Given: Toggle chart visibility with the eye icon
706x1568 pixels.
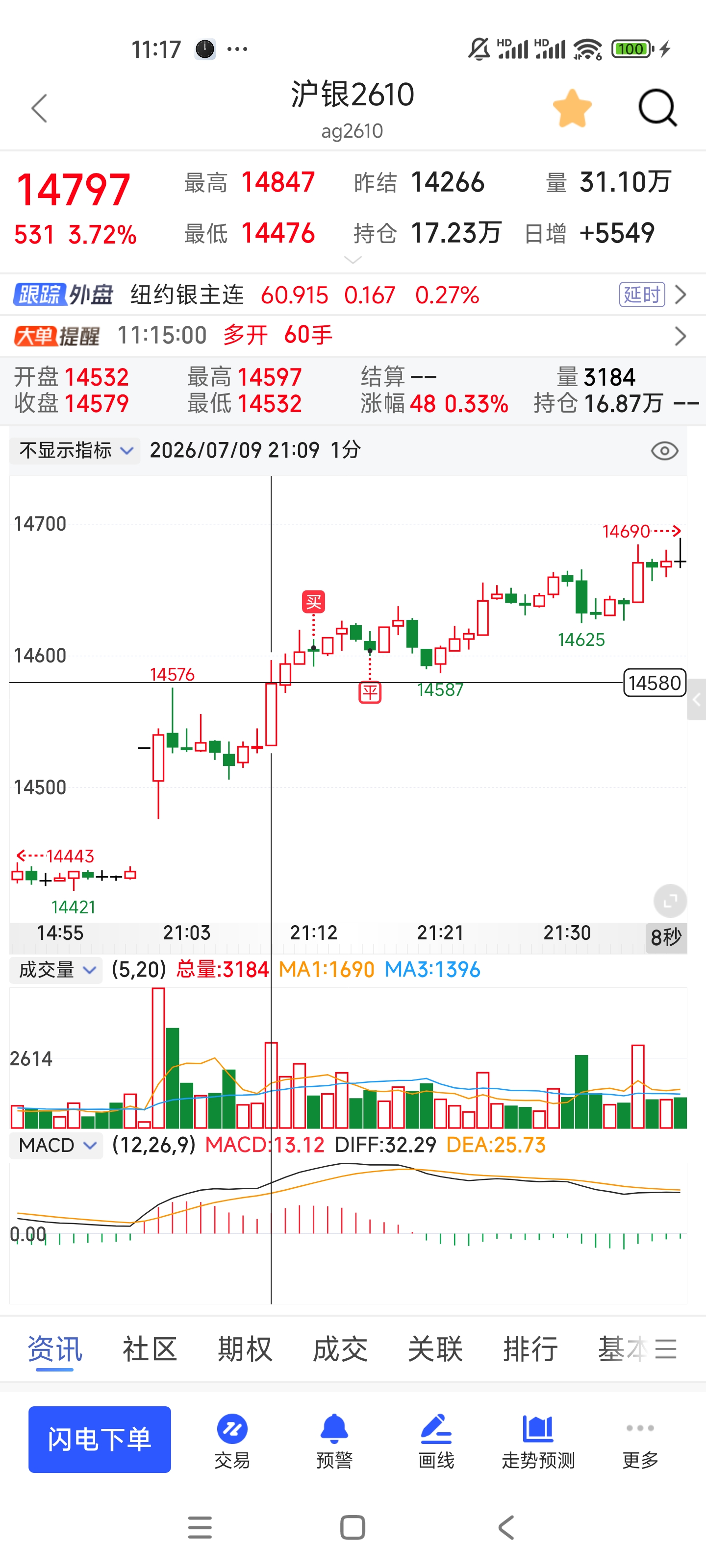Looking at the screenshot, I should coord(664,451).
